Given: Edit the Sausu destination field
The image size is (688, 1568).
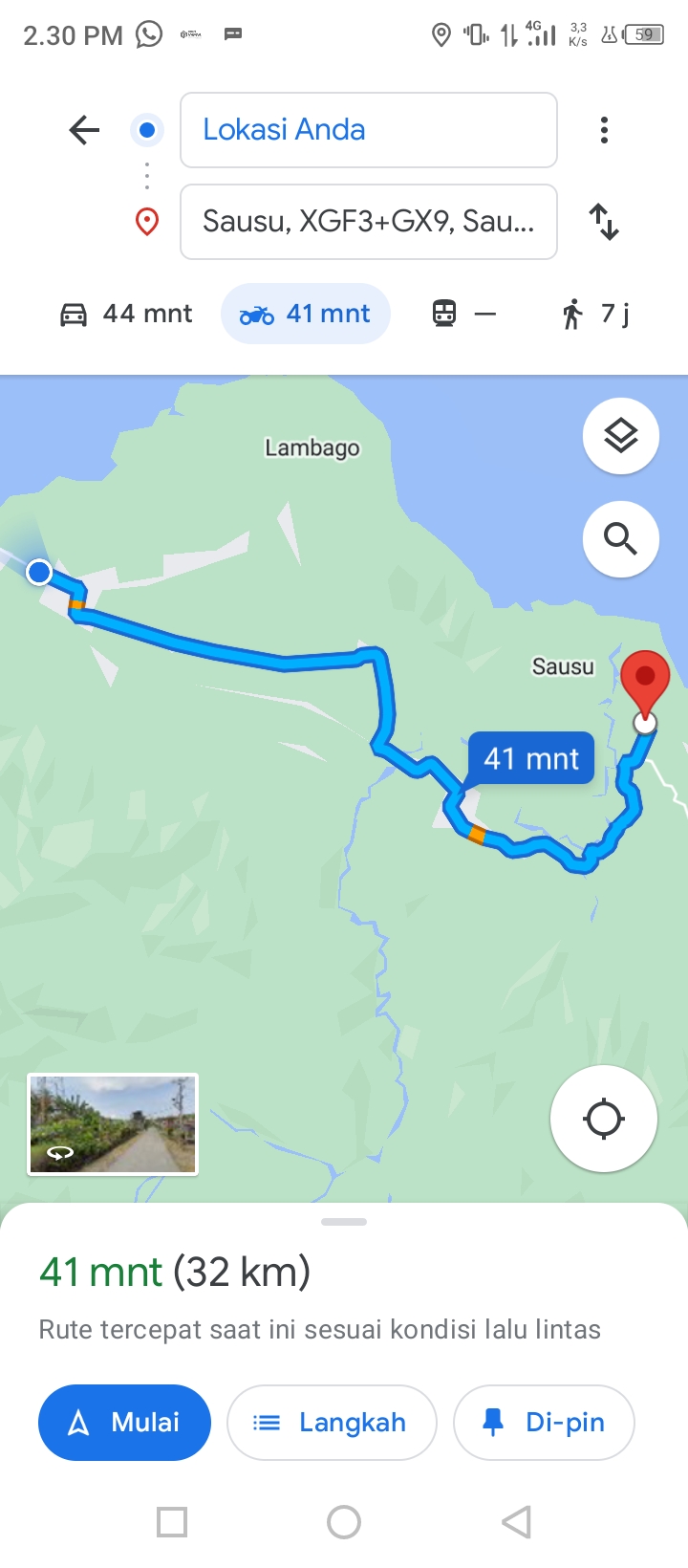Looking at the screenshot, I should pos(369,222).
